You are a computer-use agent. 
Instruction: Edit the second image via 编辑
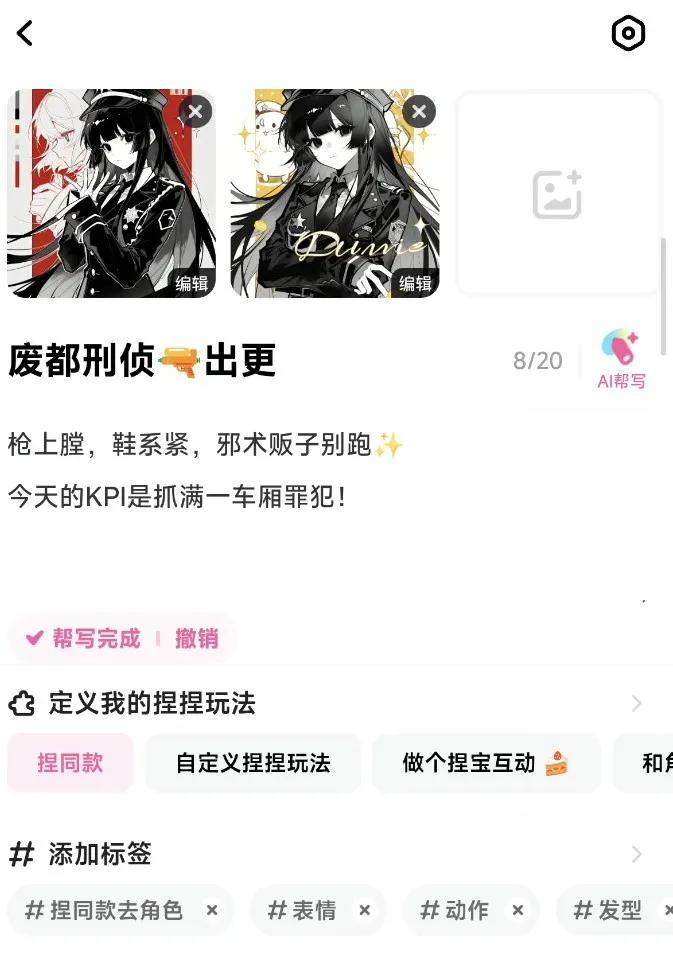point(415,283)
